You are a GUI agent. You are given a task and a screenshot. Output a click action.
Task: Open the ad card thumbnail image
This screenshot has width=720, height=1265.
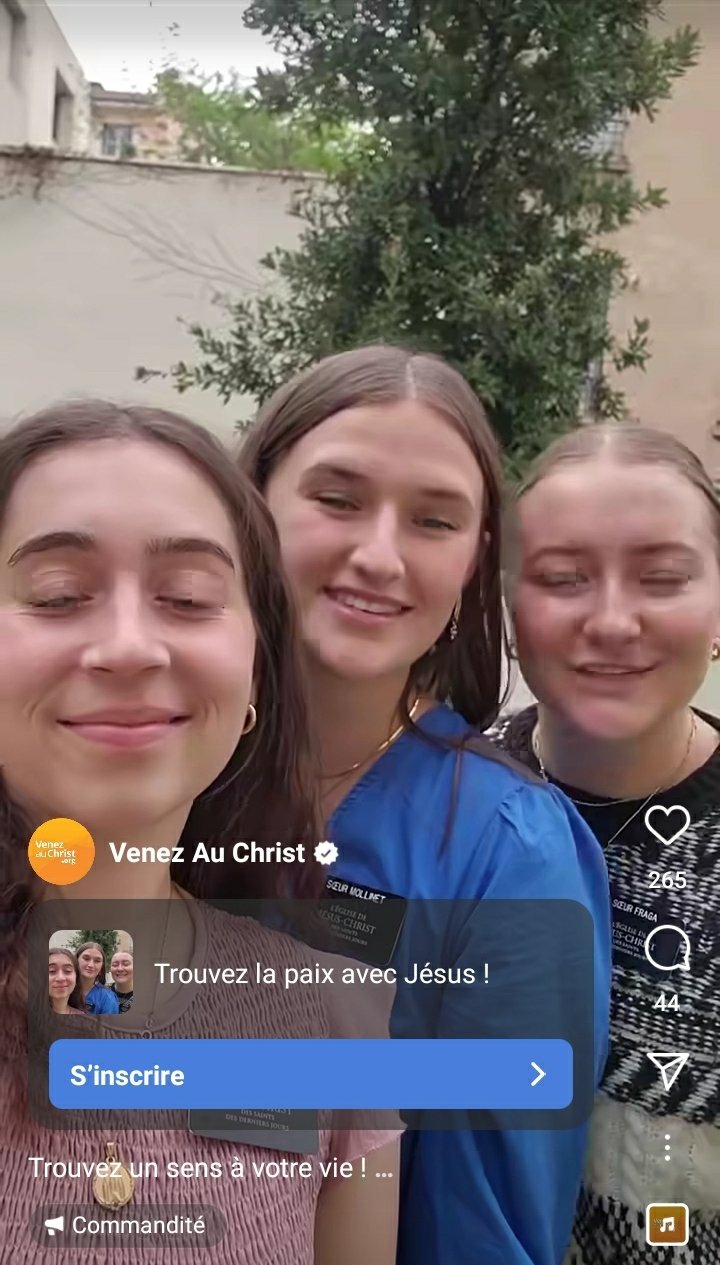(91, 972)
